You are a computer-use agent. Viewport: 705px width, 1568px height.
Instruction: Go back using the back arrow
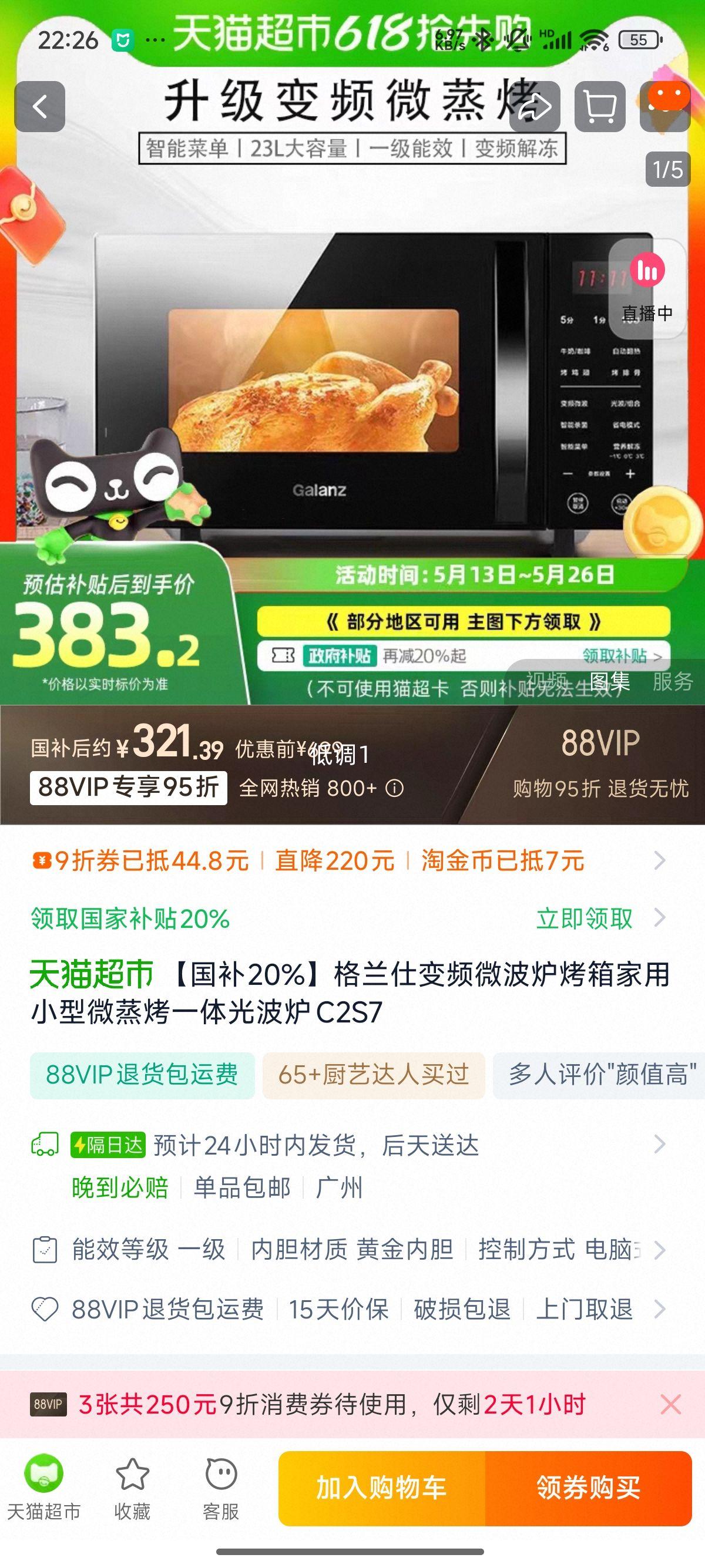point(39,106)
